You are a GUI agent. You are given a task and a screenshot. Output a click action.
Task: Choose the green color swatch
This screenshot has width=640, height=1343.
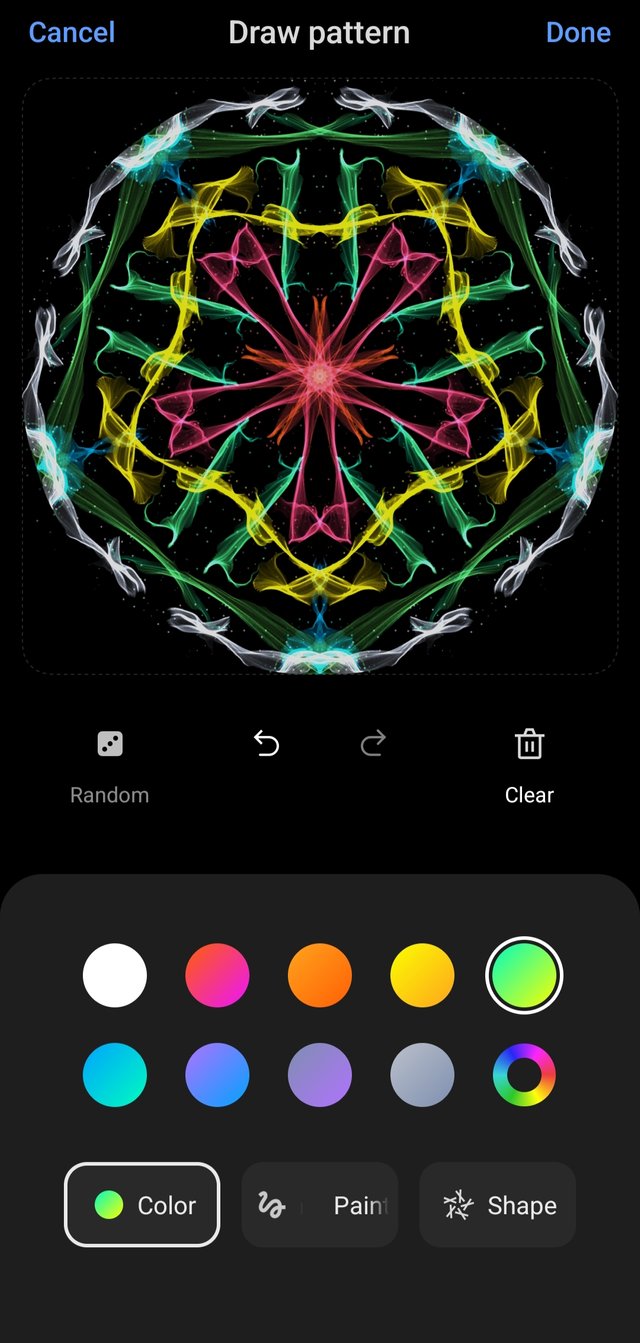pyautogui.click(x=524, y=975)
